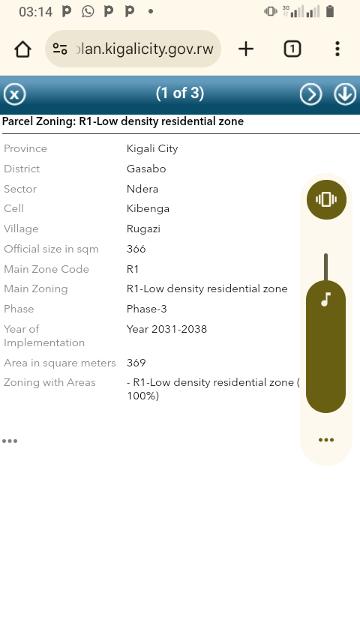Open the browser home page
Image resolution: width=360 pixels, height=640 pixels.
(23, 49)
